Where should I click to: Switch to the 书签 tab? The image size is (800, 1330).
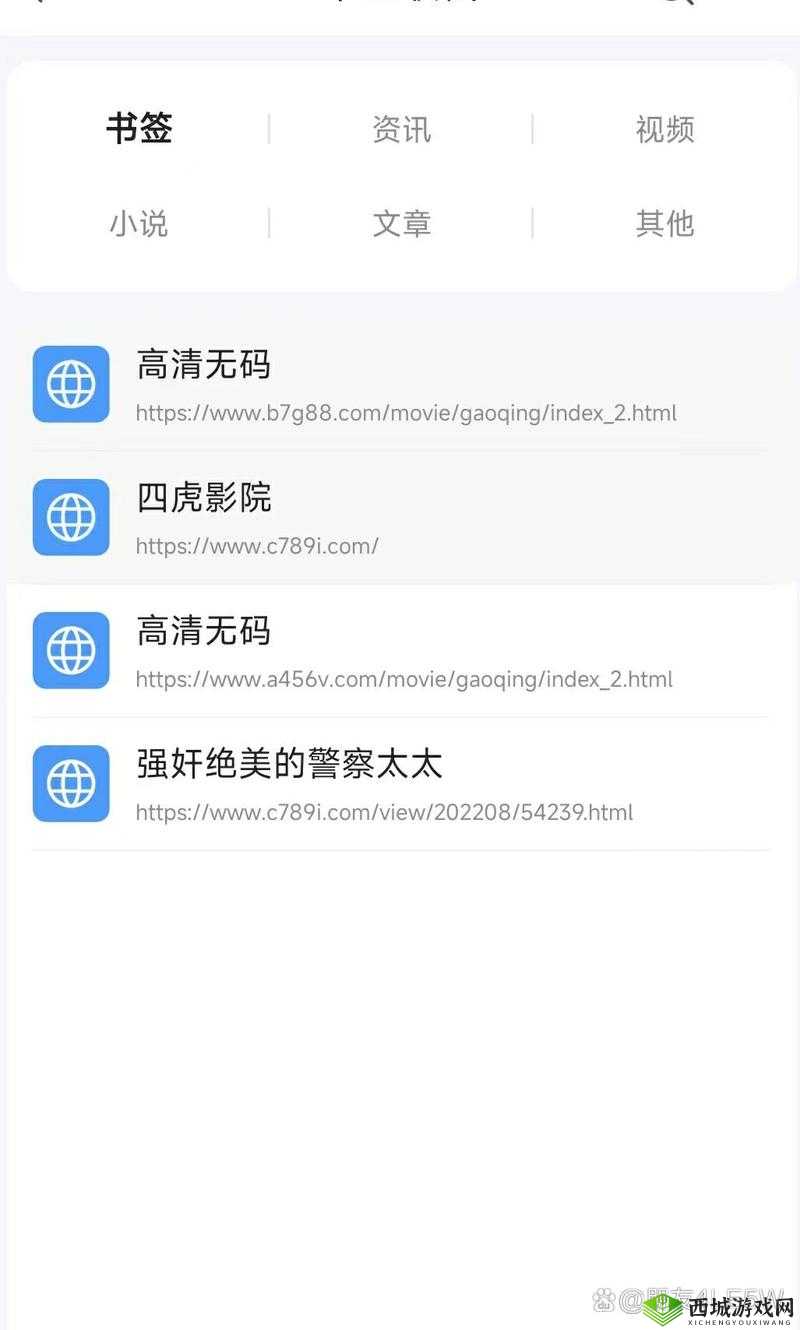[x=140, y=128]
